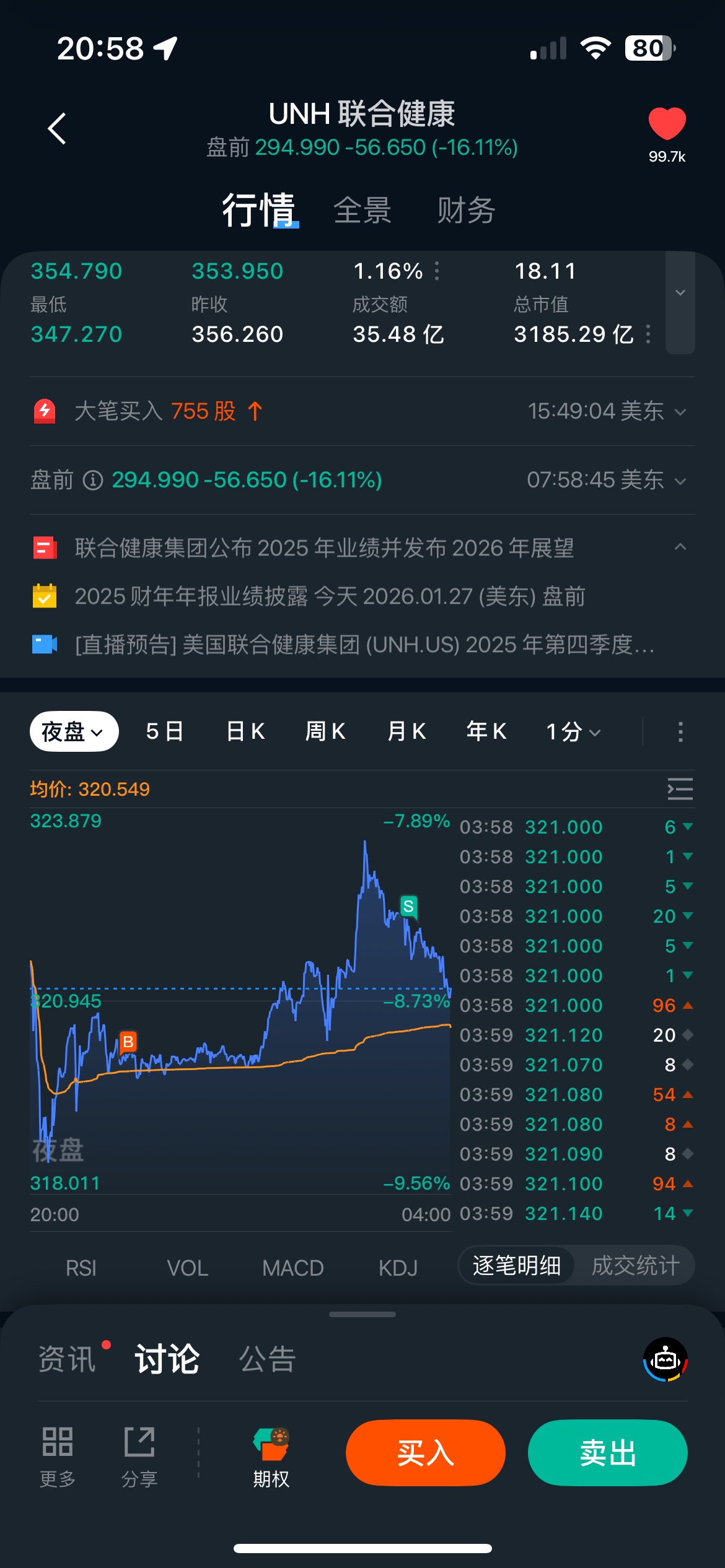
Task: Tap the red heart favorite icon
Action: [667, 123]
